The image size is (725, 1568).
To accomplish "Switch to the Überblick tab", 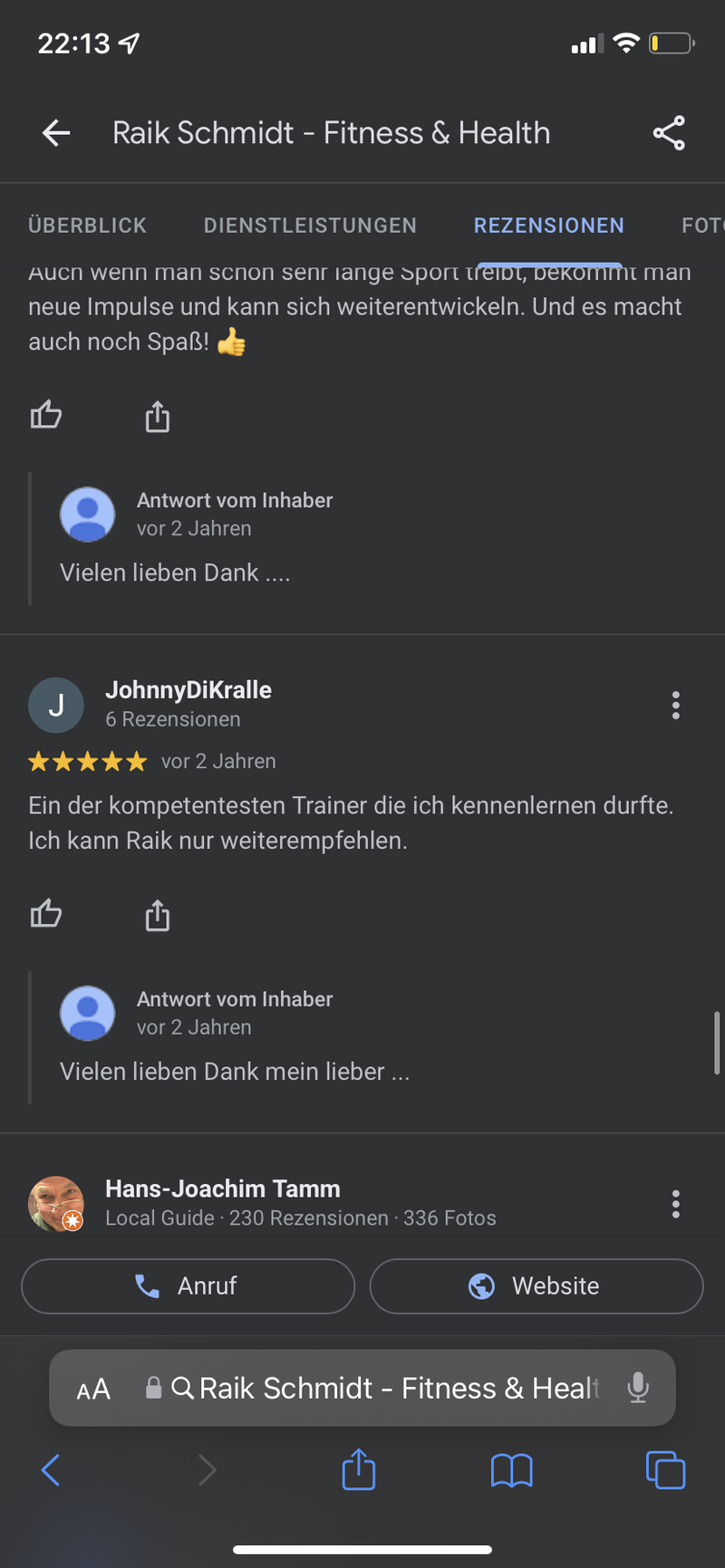I will tap(87, 226).
